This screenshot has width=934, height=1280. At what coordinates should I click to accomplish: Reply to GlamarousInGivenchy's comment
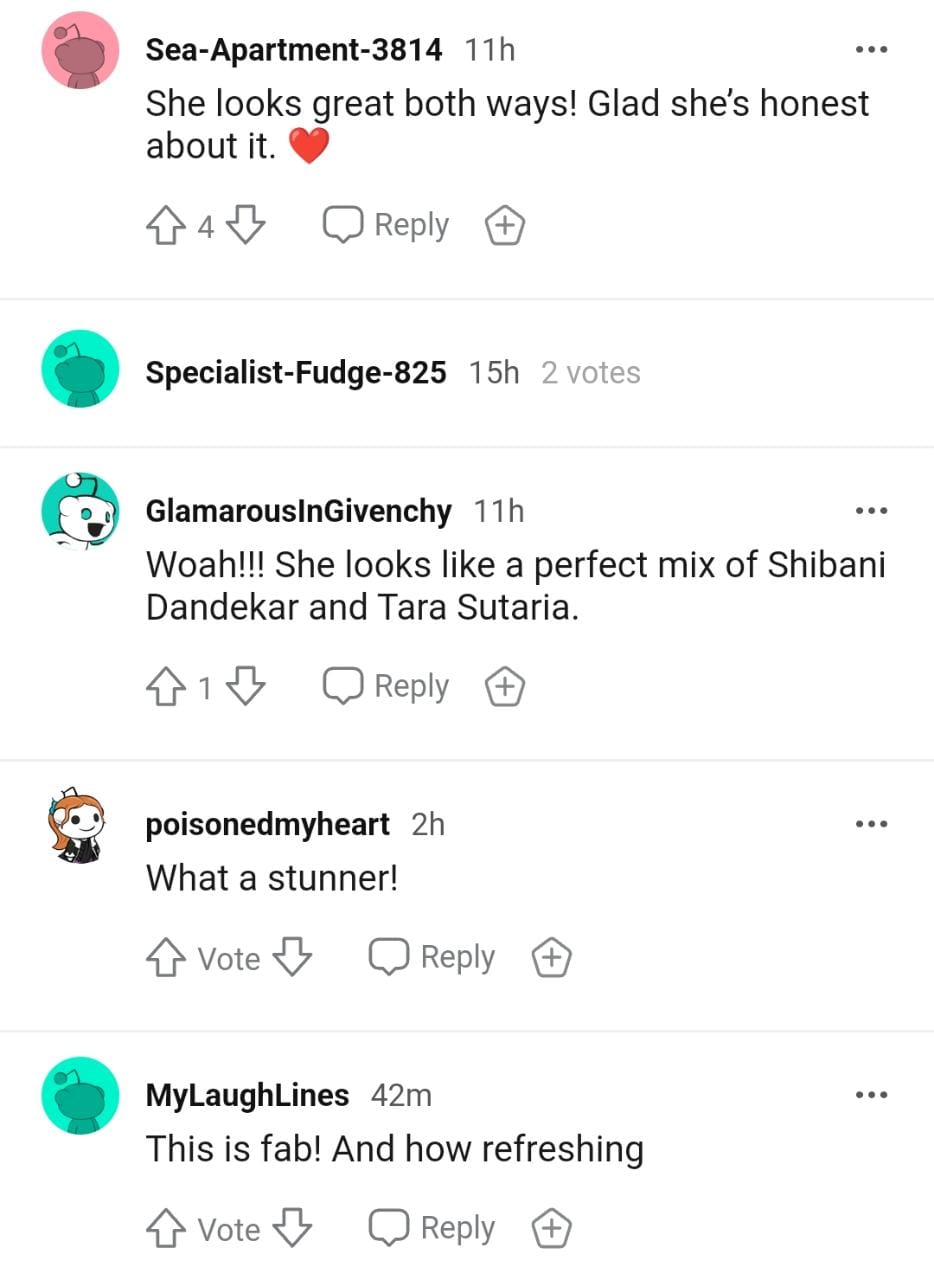(386, 687)
